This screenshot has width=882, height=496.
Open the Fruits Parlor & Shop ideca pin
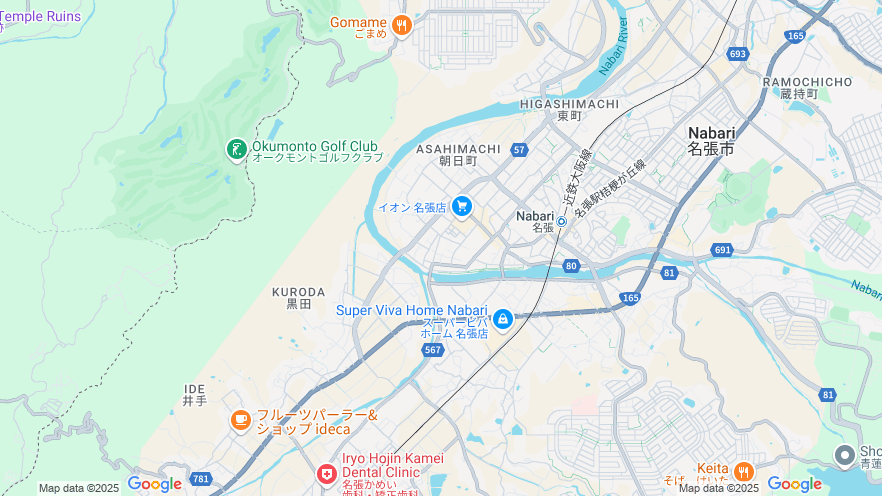(240, 420)
